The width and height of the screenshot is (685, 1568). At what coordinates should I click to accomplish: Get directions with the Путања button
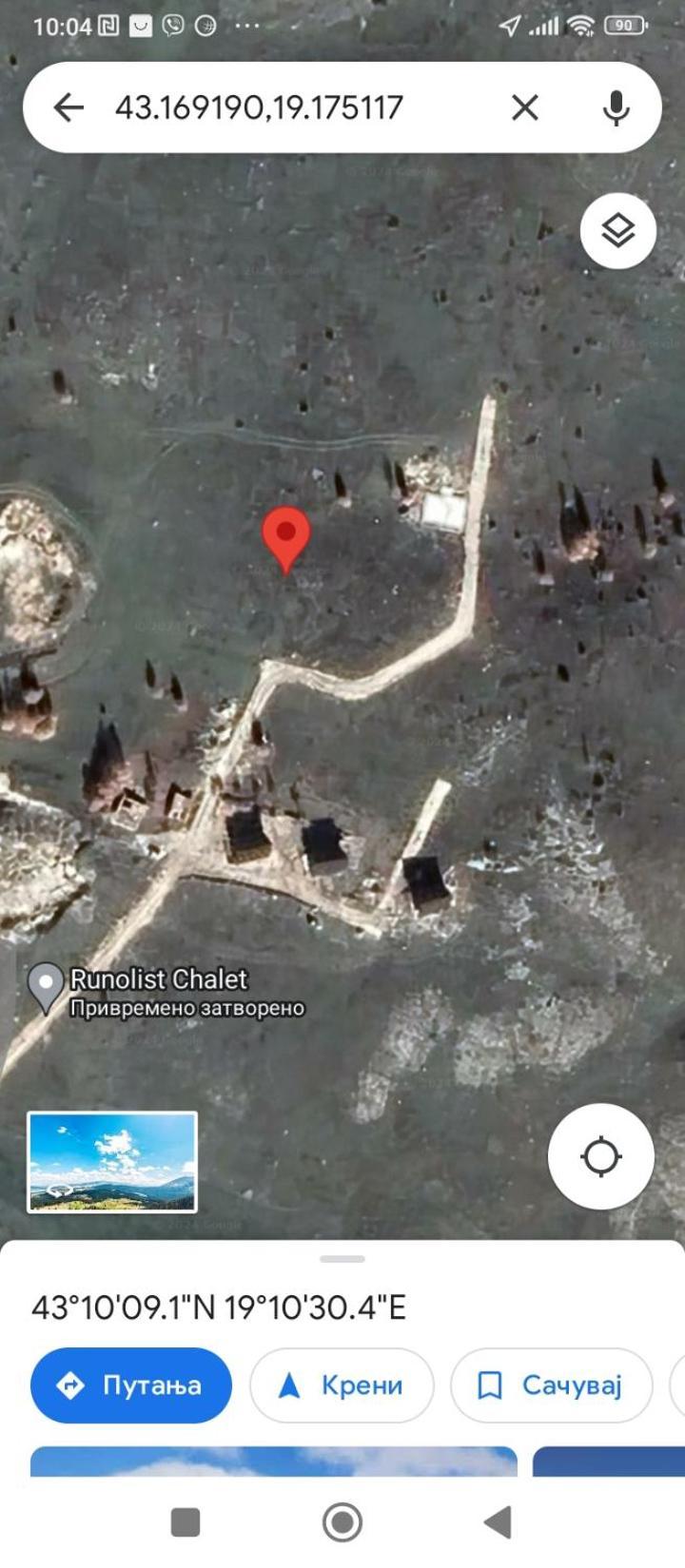[x=131, y=1385]
